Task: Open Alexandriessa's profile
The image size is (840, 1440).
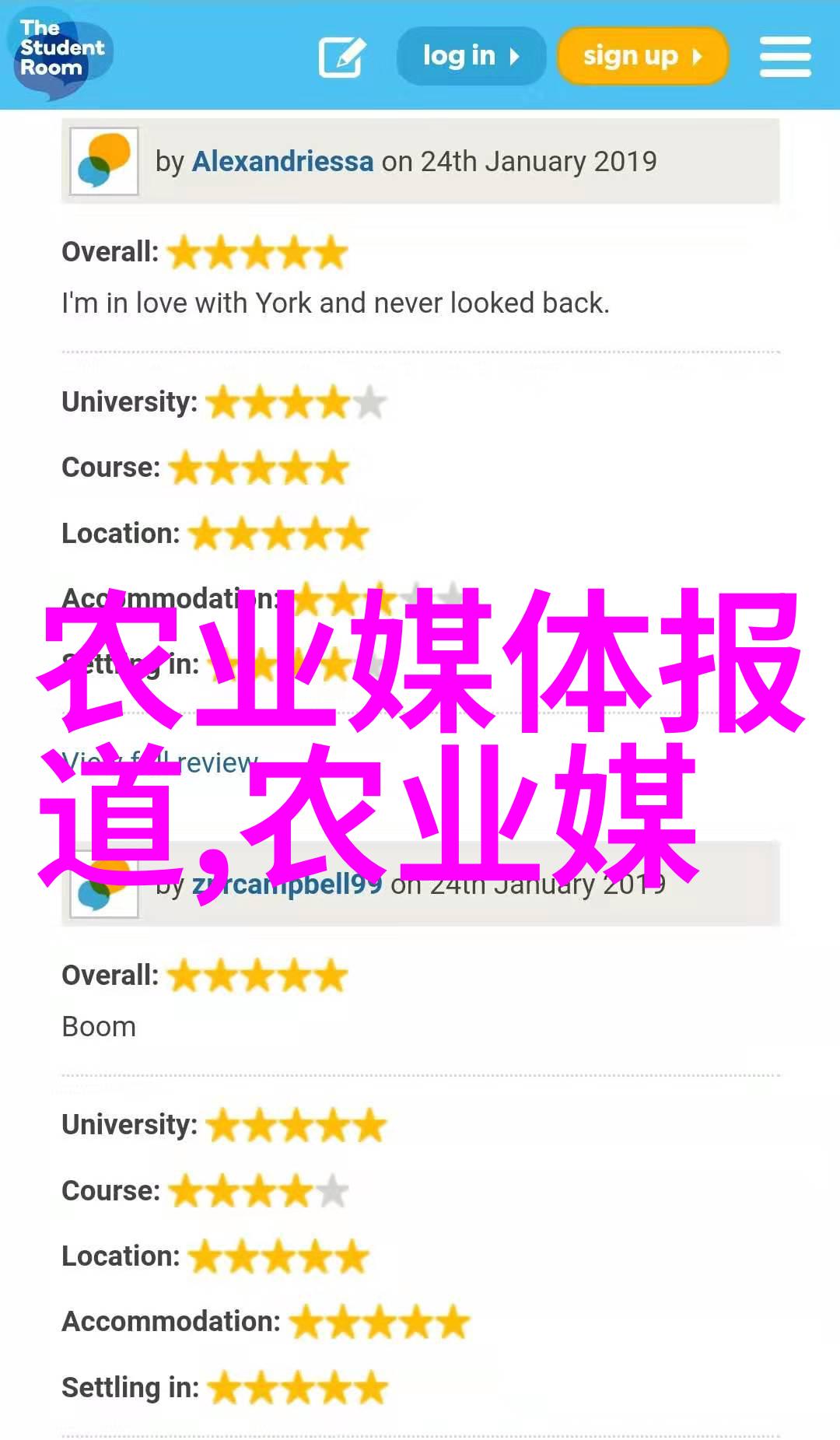Action: coord(282,162)
